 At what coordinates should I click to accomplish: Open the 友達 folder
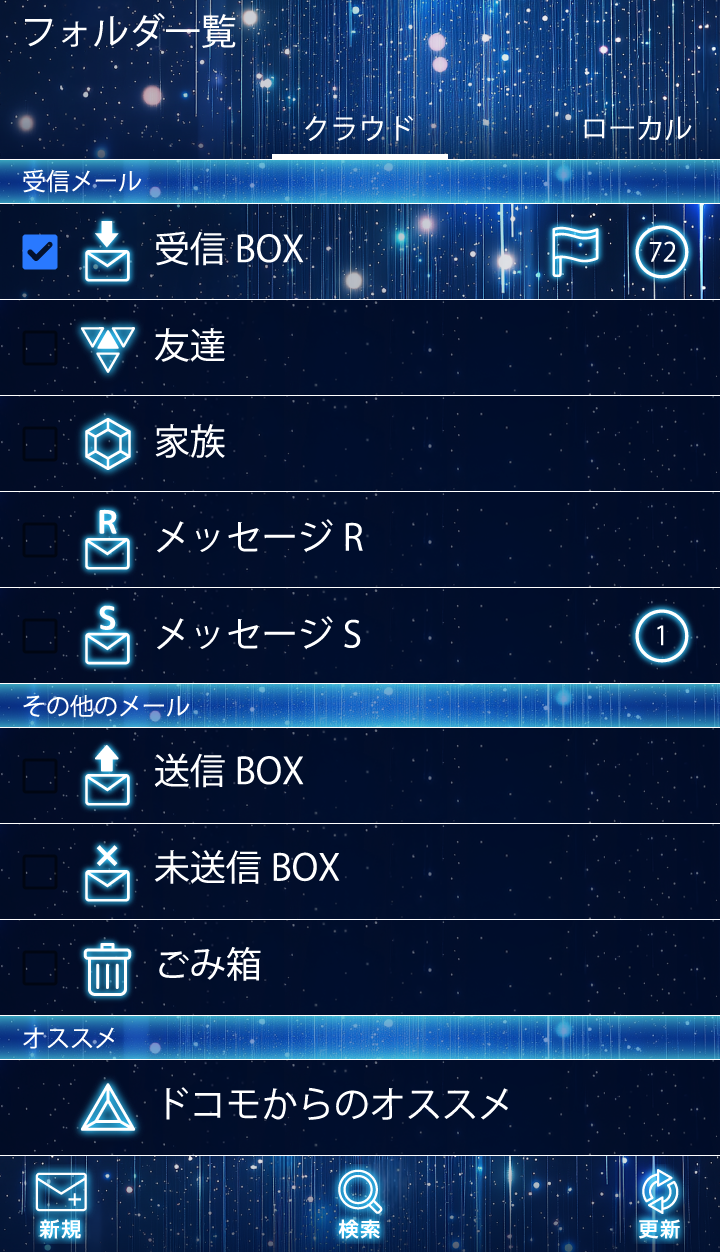point(190,346)
